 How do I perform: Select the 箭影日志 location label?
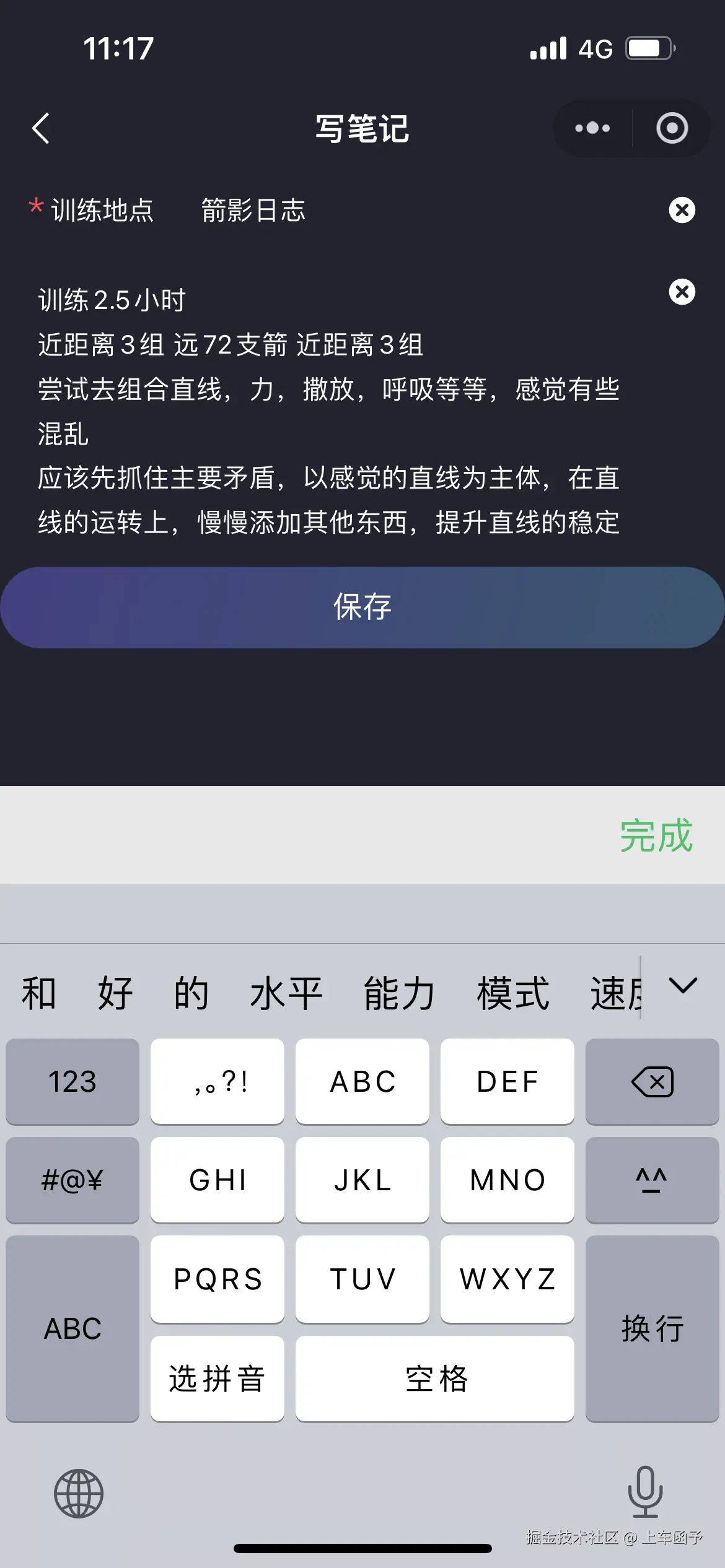tap(253, 211)
